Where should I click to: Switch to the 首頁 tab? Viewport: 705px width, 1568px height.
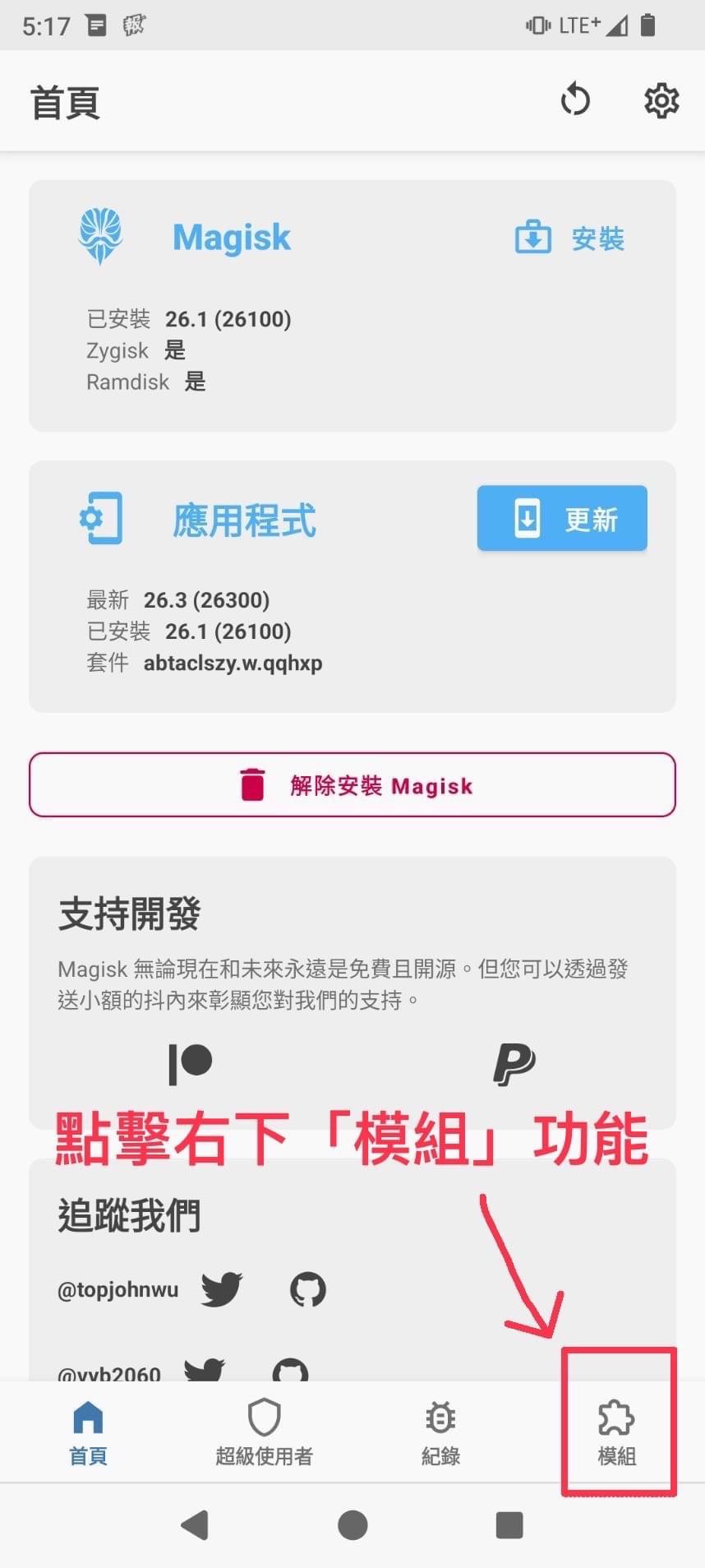click(88, 1432)
